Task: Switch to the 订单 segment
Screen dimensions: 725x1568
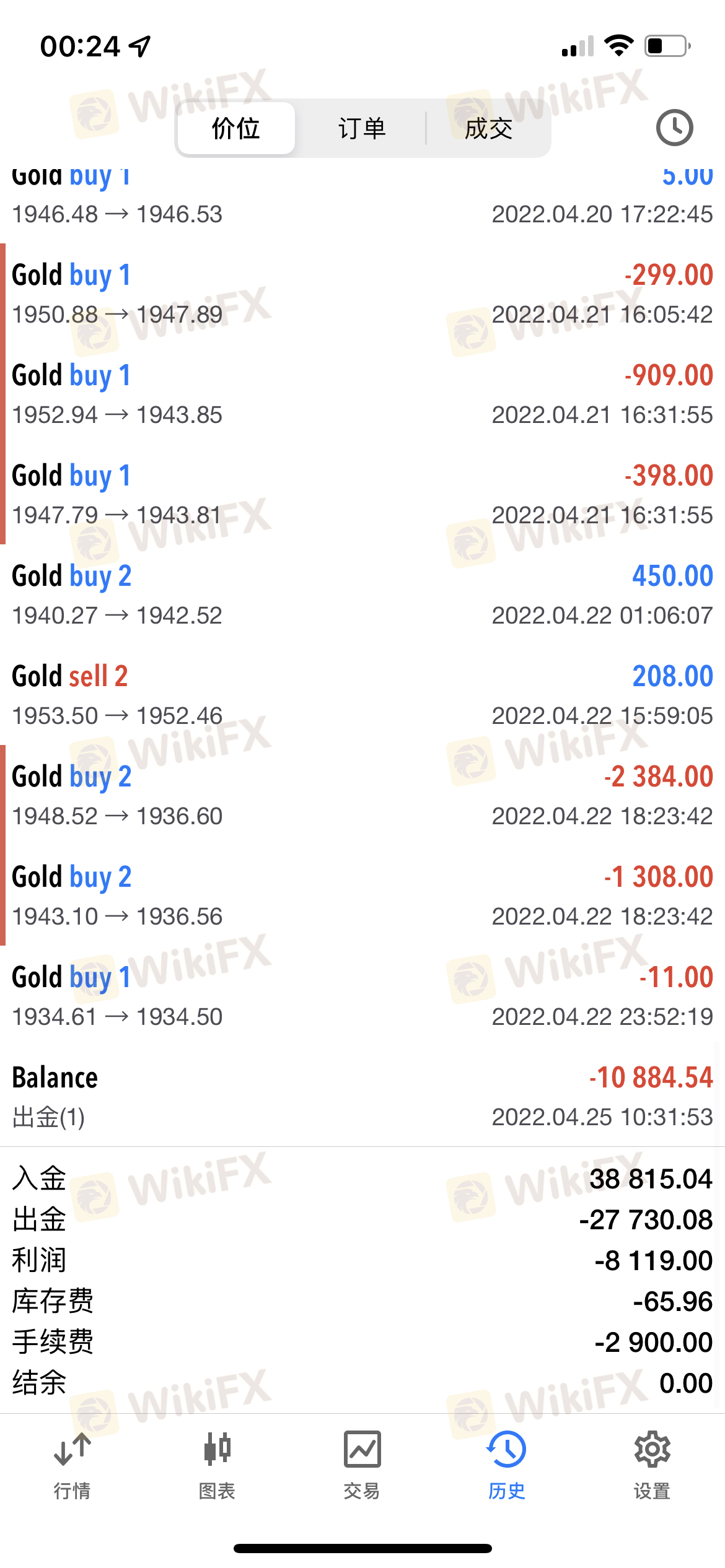Action: point(362,128)
